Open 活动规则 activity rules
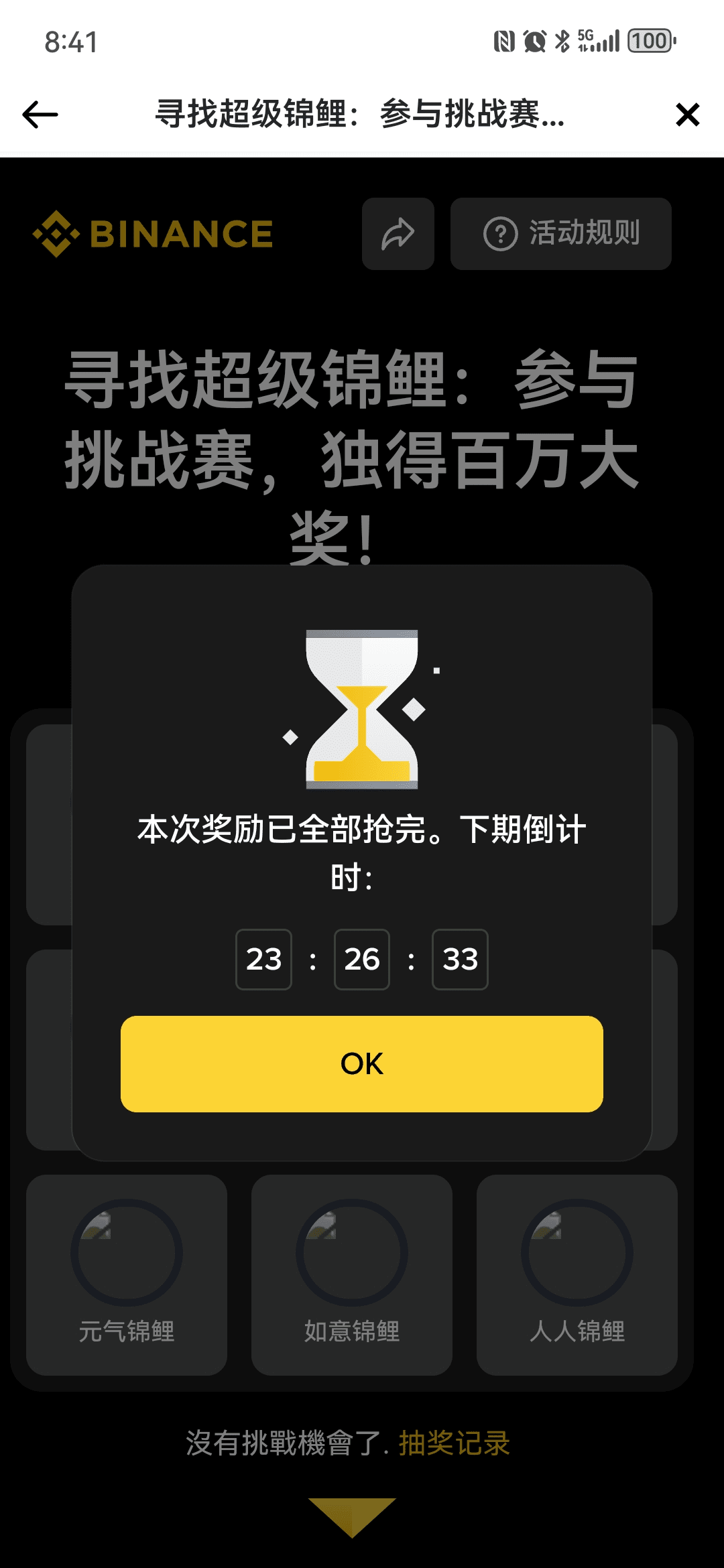Image resolution: width=724 pixels, height=1568 pixels. click(x=560, y=234)
